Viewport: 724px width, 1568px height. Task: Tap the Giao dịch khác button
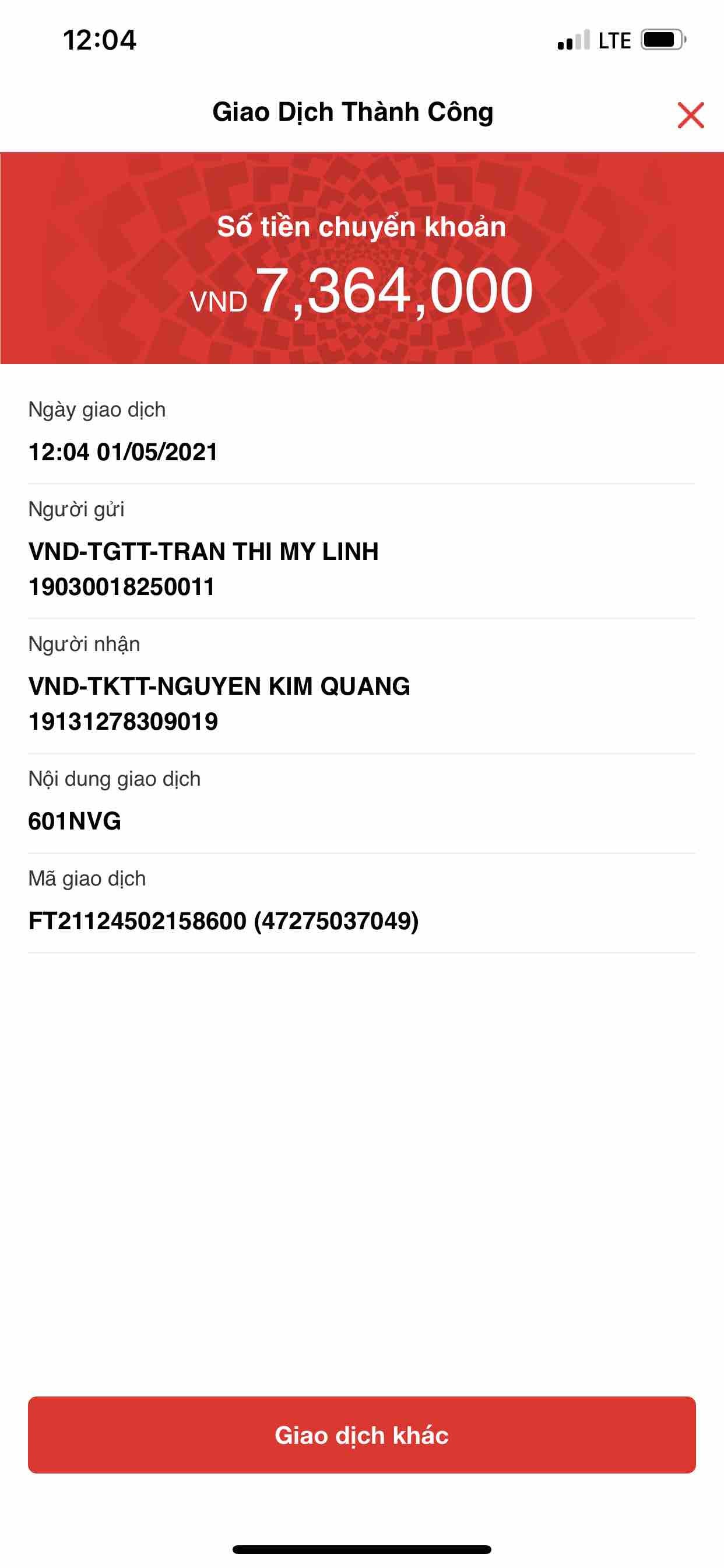click(x=361, y=1434)
